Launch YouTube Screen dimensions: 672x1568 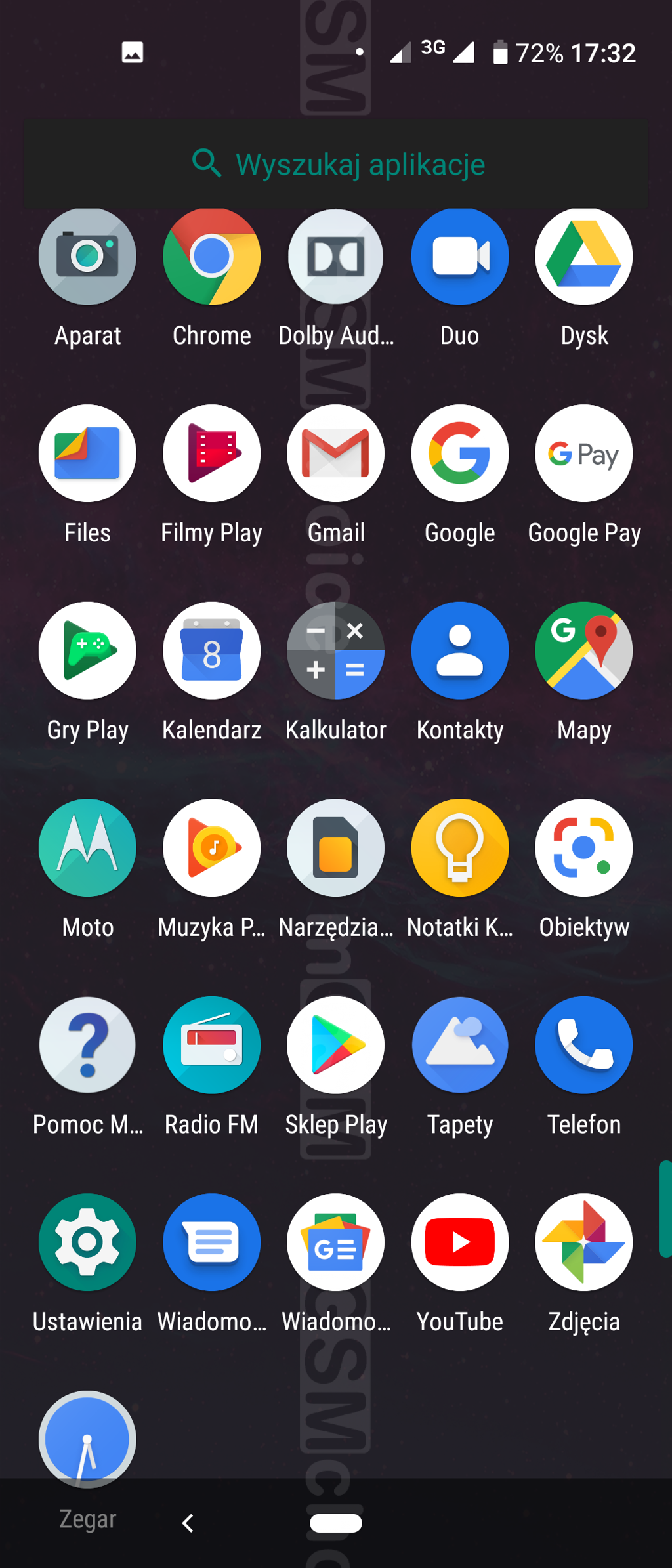(x=459, y=1242)
